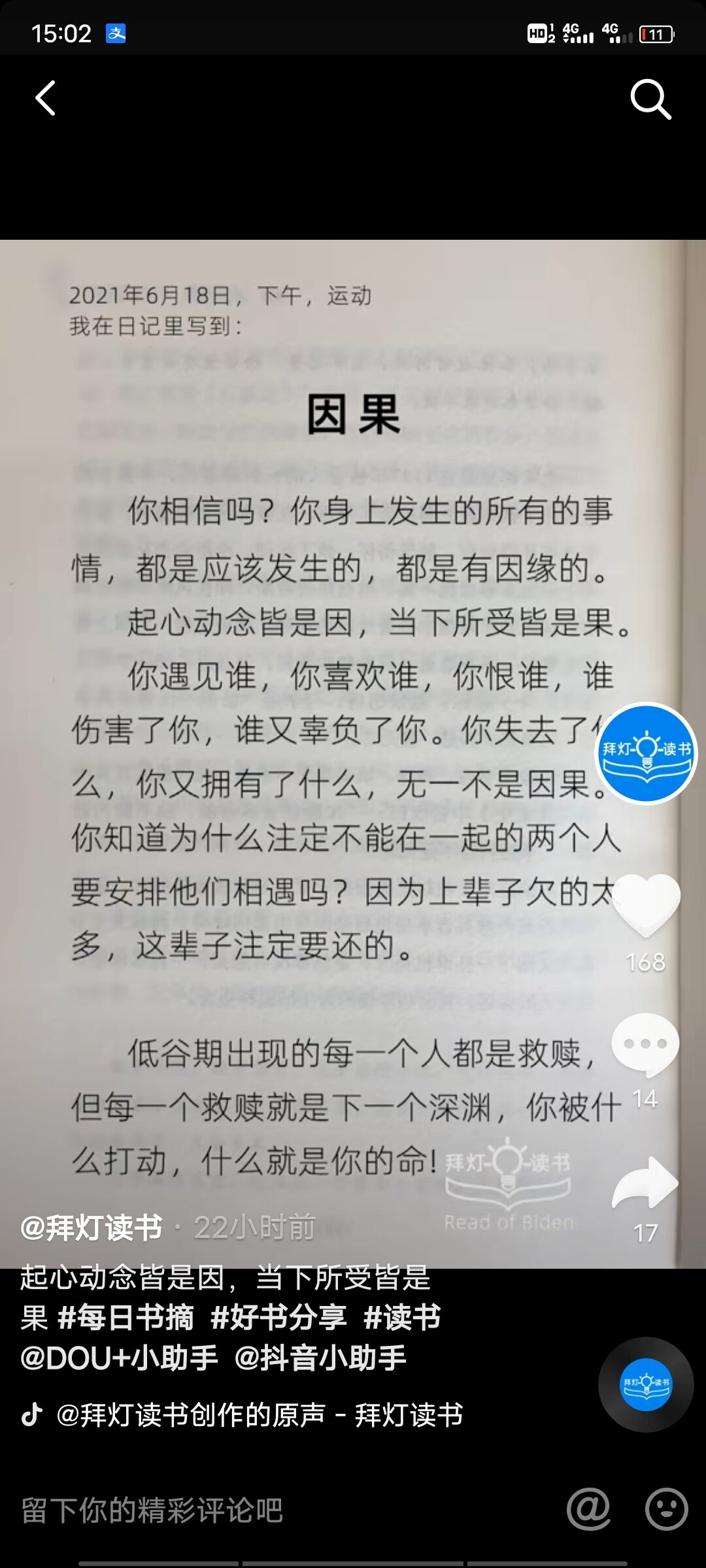Open the #好书分享 hashtag
This screenshot has height=1568, width=706.
278,1317
